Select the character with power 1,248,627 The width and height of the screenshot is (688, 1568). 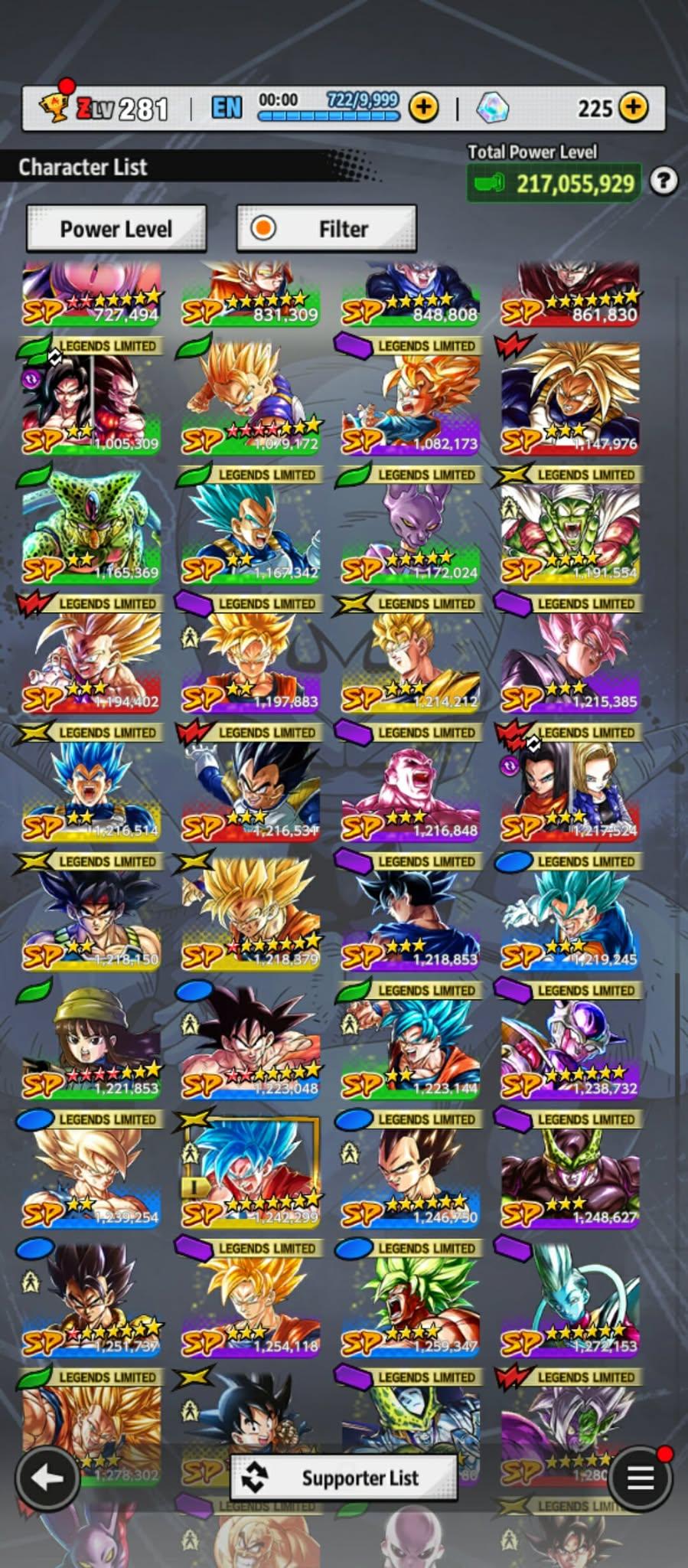(x=570, y=1173)
